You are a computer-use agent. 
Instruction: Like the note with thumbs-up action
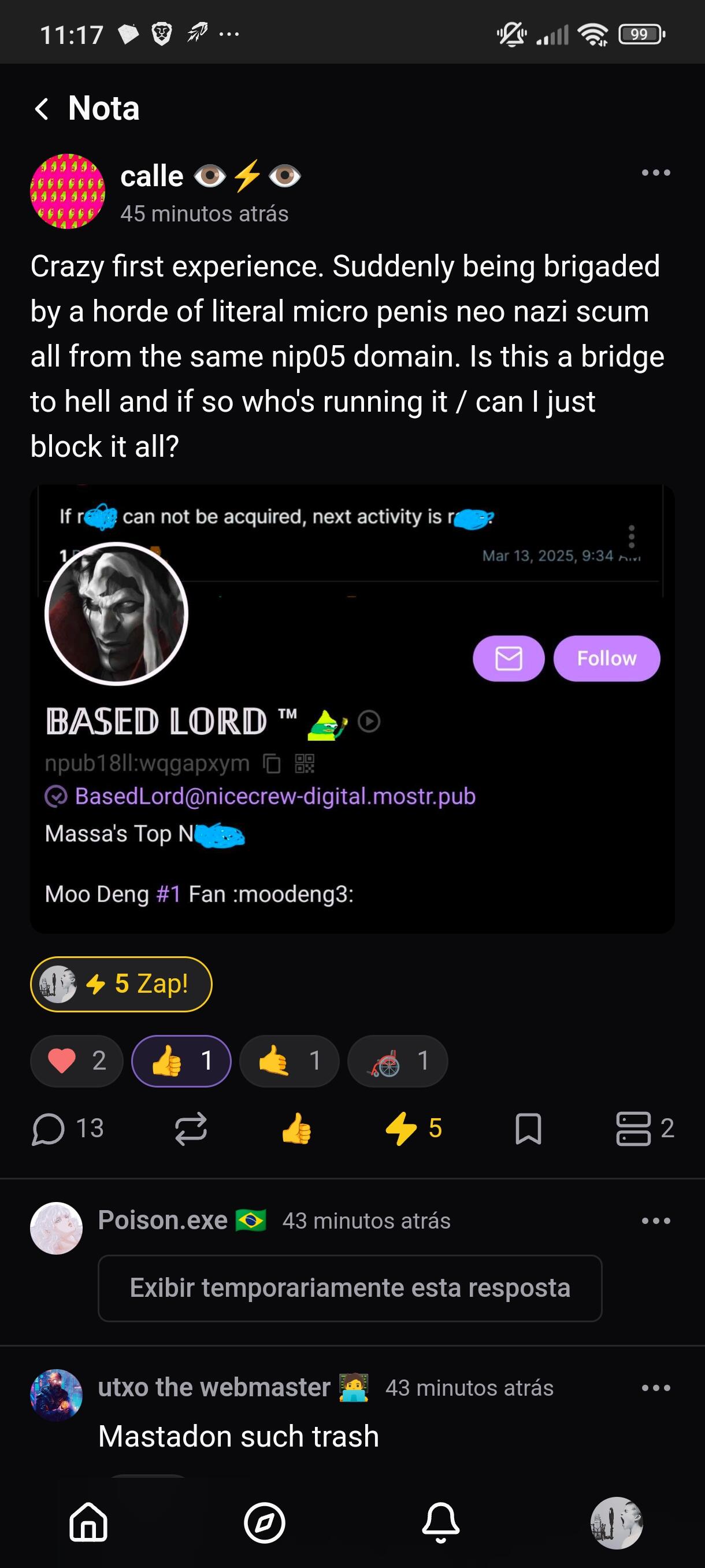297,1129
